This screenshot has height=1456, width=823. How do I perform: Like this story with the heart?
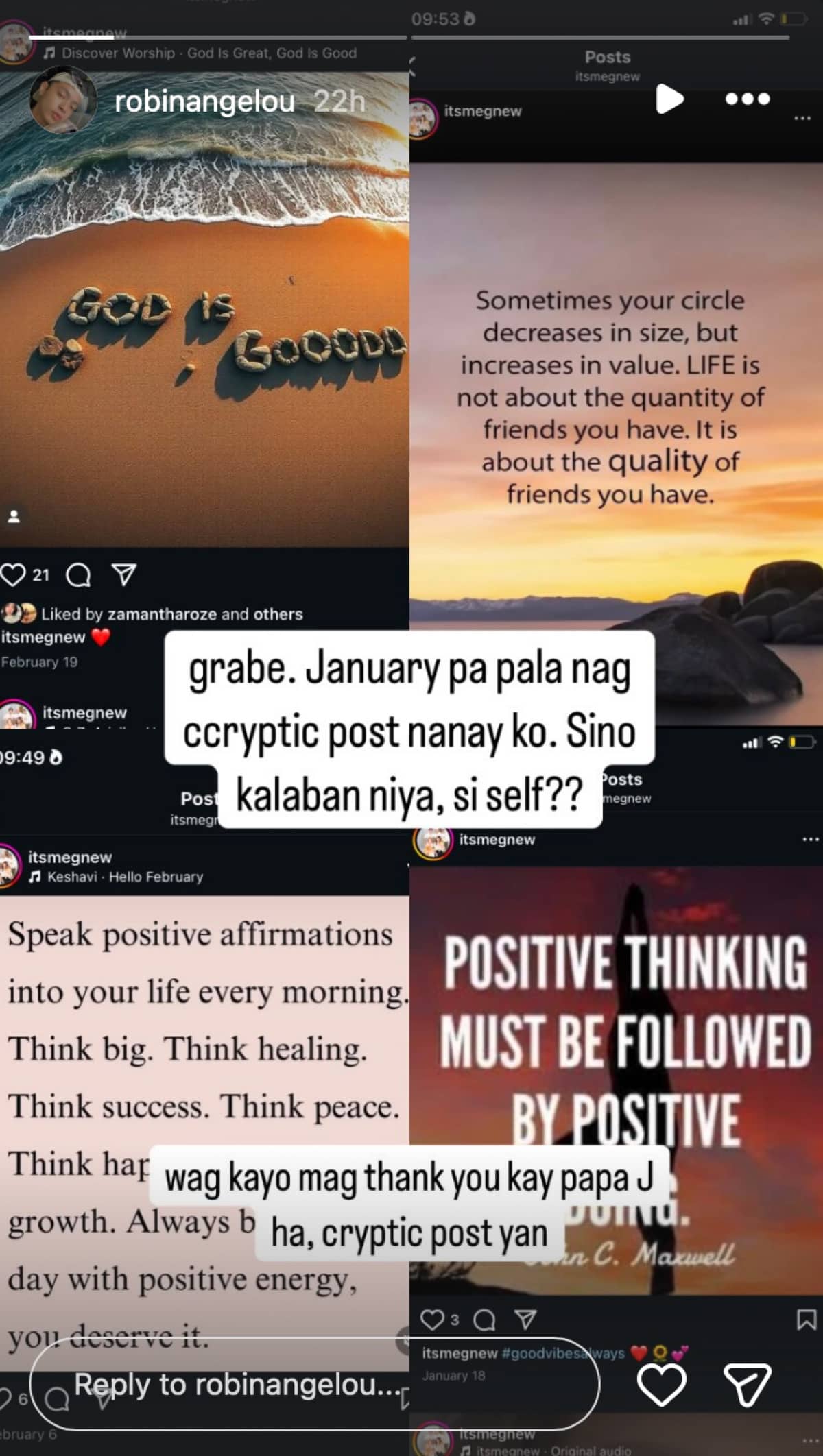click(661, 1384)
